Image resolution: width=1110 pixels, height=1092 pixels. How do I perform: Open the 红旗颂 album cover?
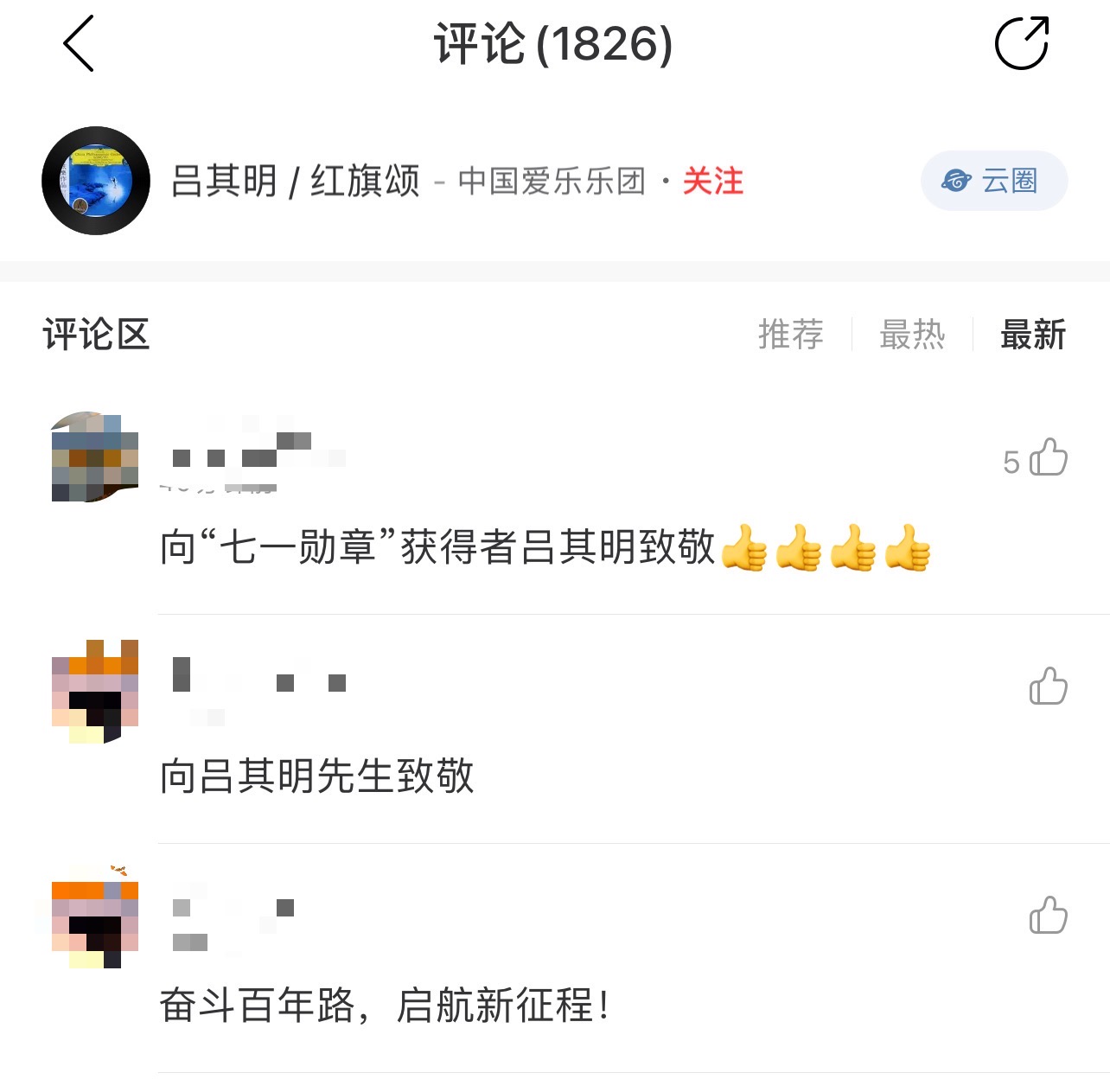coord(96,181)
